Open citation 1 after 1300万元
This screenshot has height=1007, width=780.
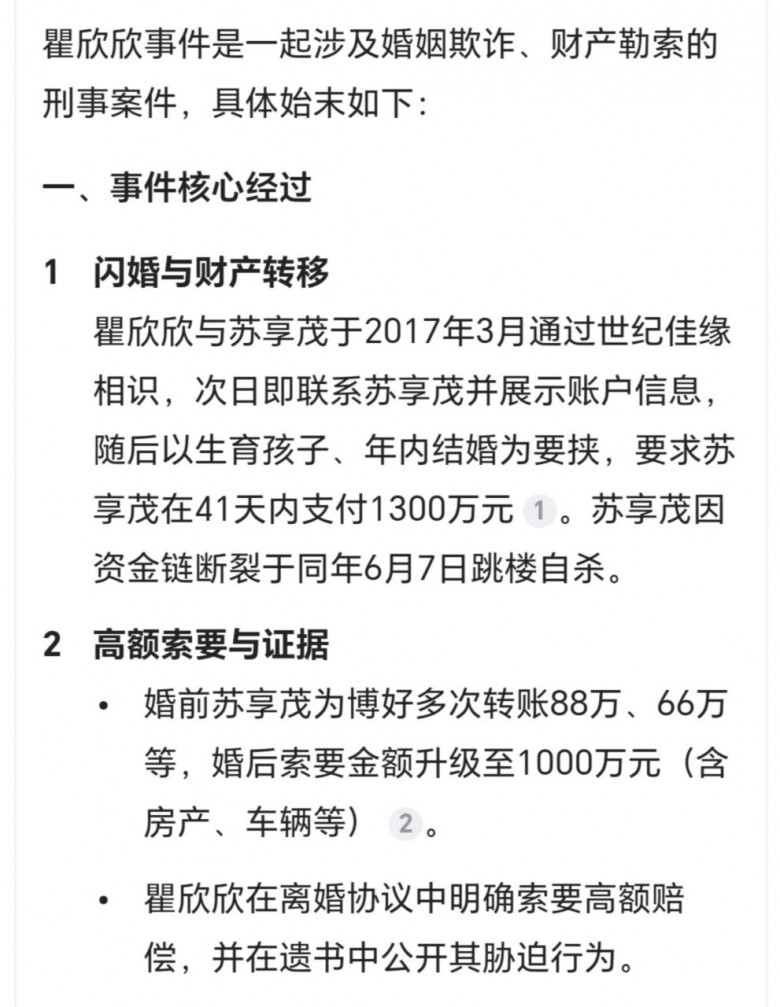(538, 512)
